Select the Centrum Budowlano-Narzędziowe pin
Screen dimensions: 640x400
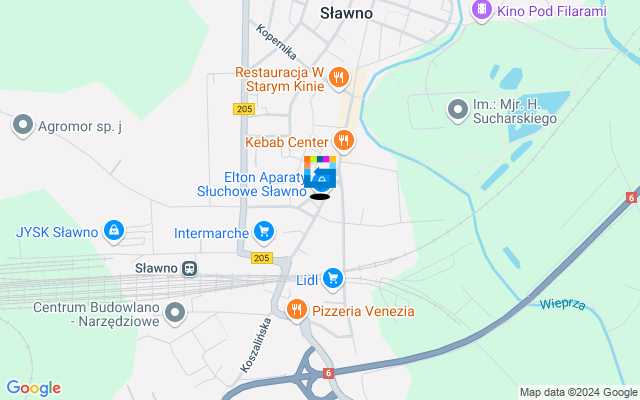point(175,313)
